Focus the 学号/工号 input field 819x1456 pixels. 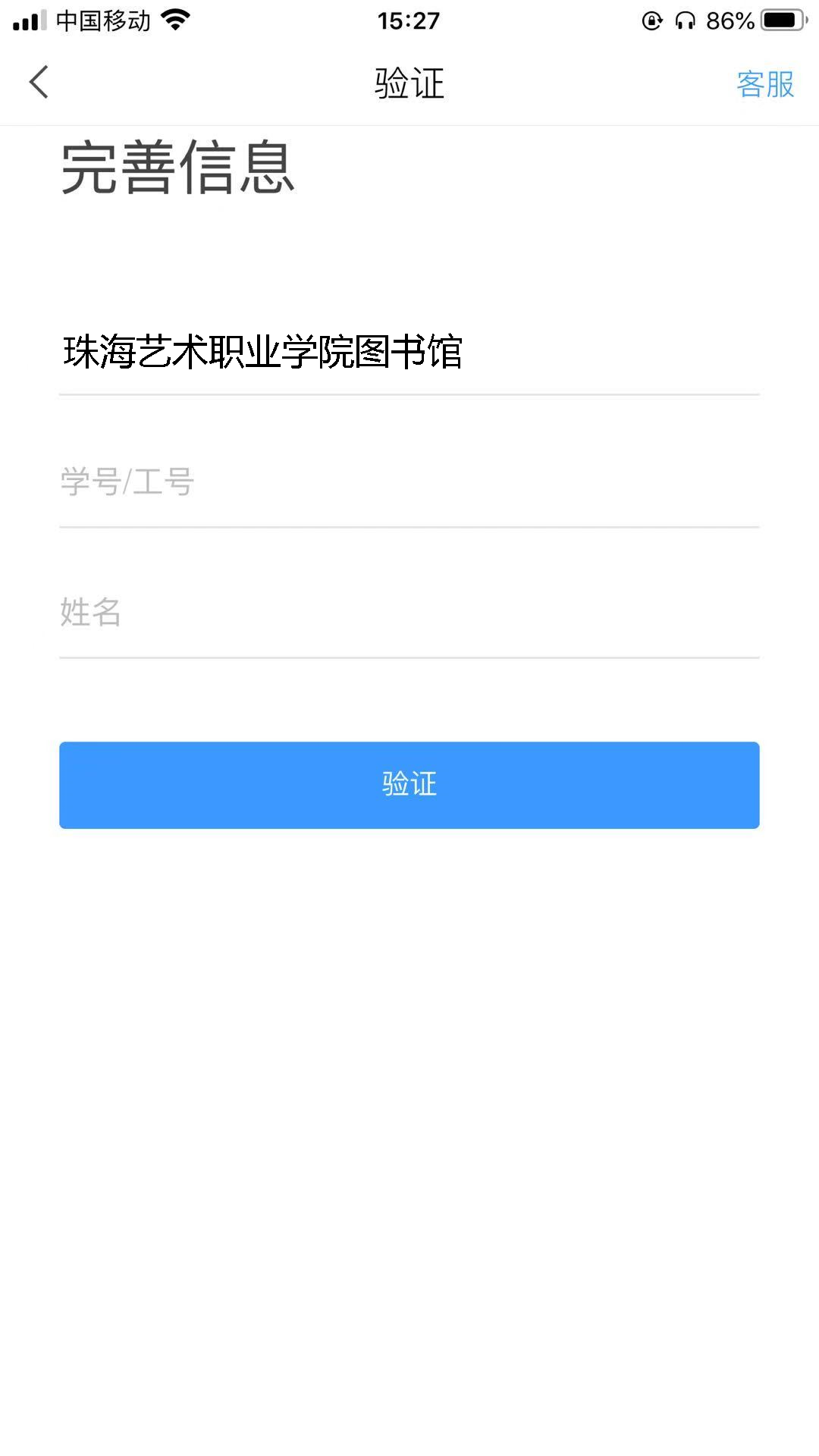(x=409, y=482)
